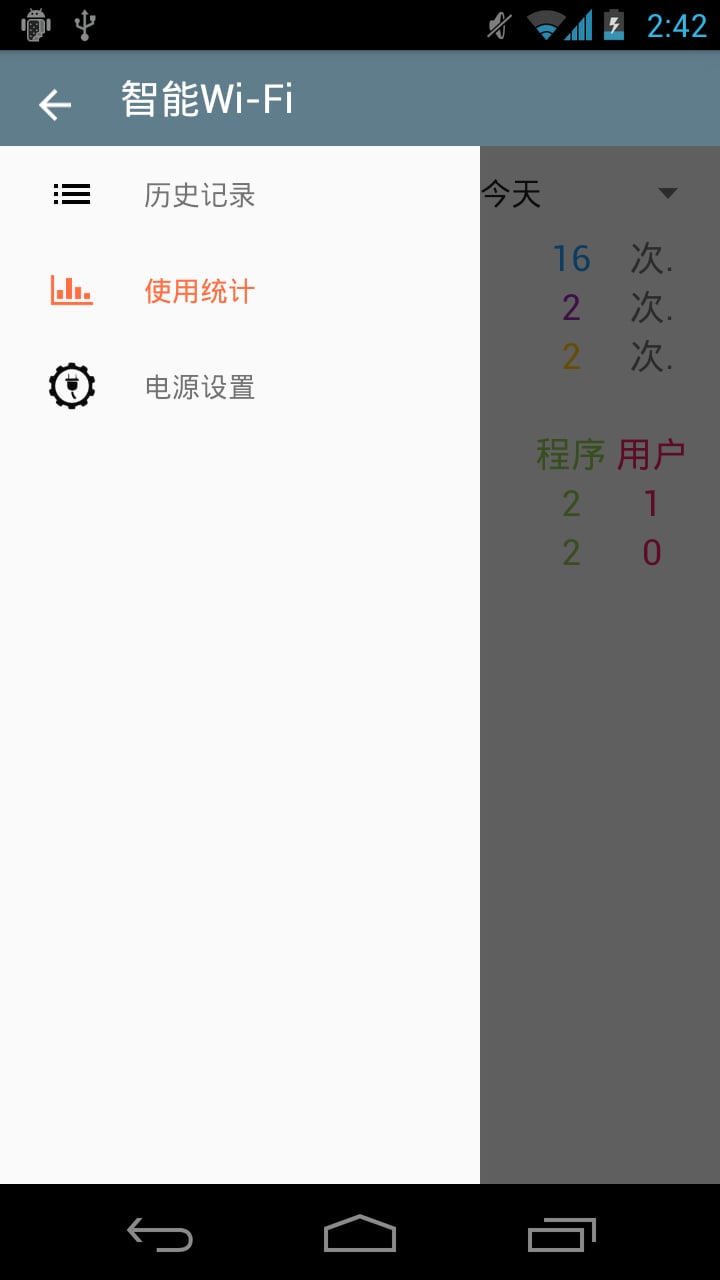The height and width of the screenshot is (1280, 720).
Task: Tap the dropdown arrow next to 今天
Action: 667,193
